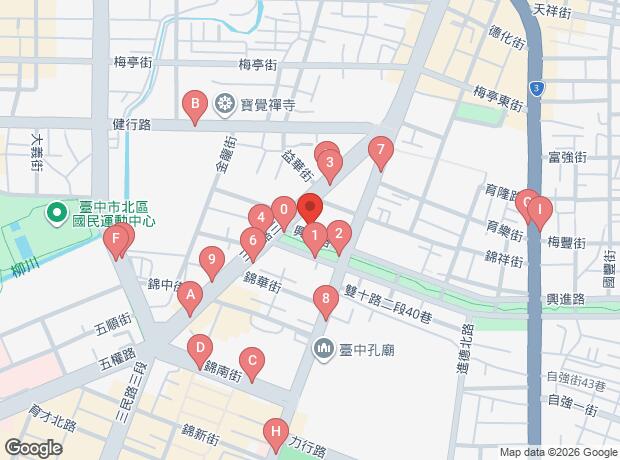Select map marker A on 錦中街
Viewport: 620px width, 460px height.
(x=189, y=295)
